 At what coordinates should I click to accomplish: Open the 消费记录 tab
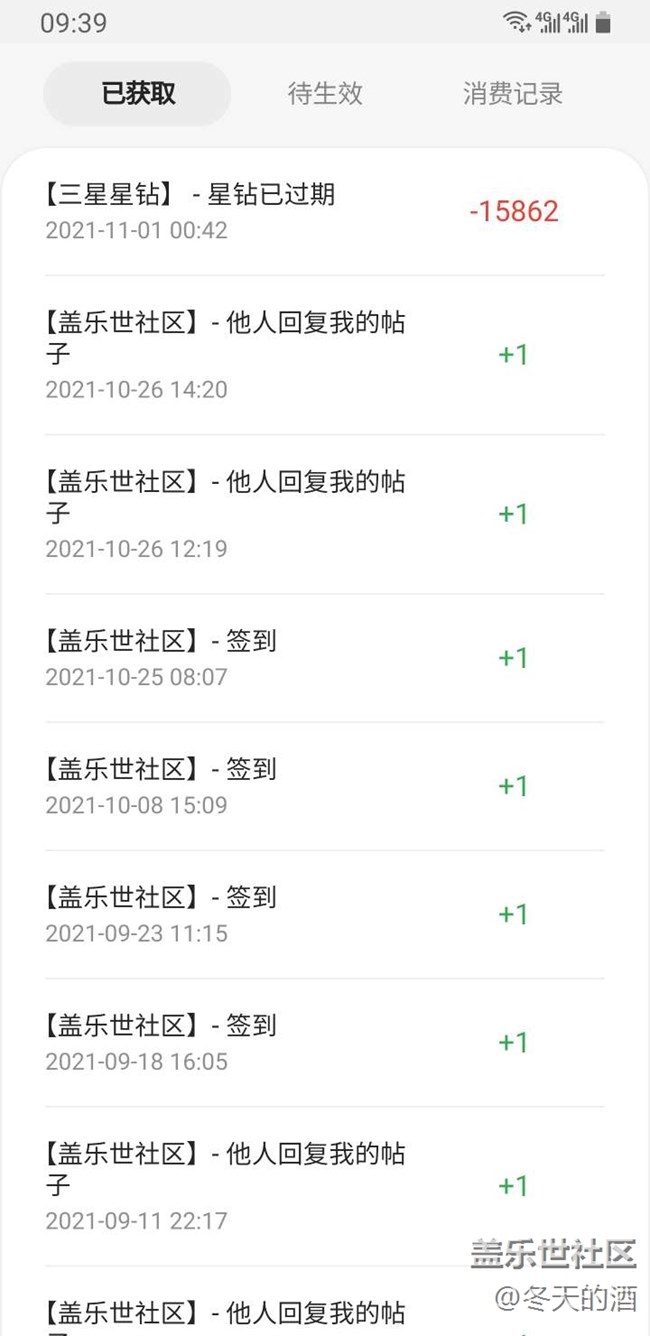(512, 94)
